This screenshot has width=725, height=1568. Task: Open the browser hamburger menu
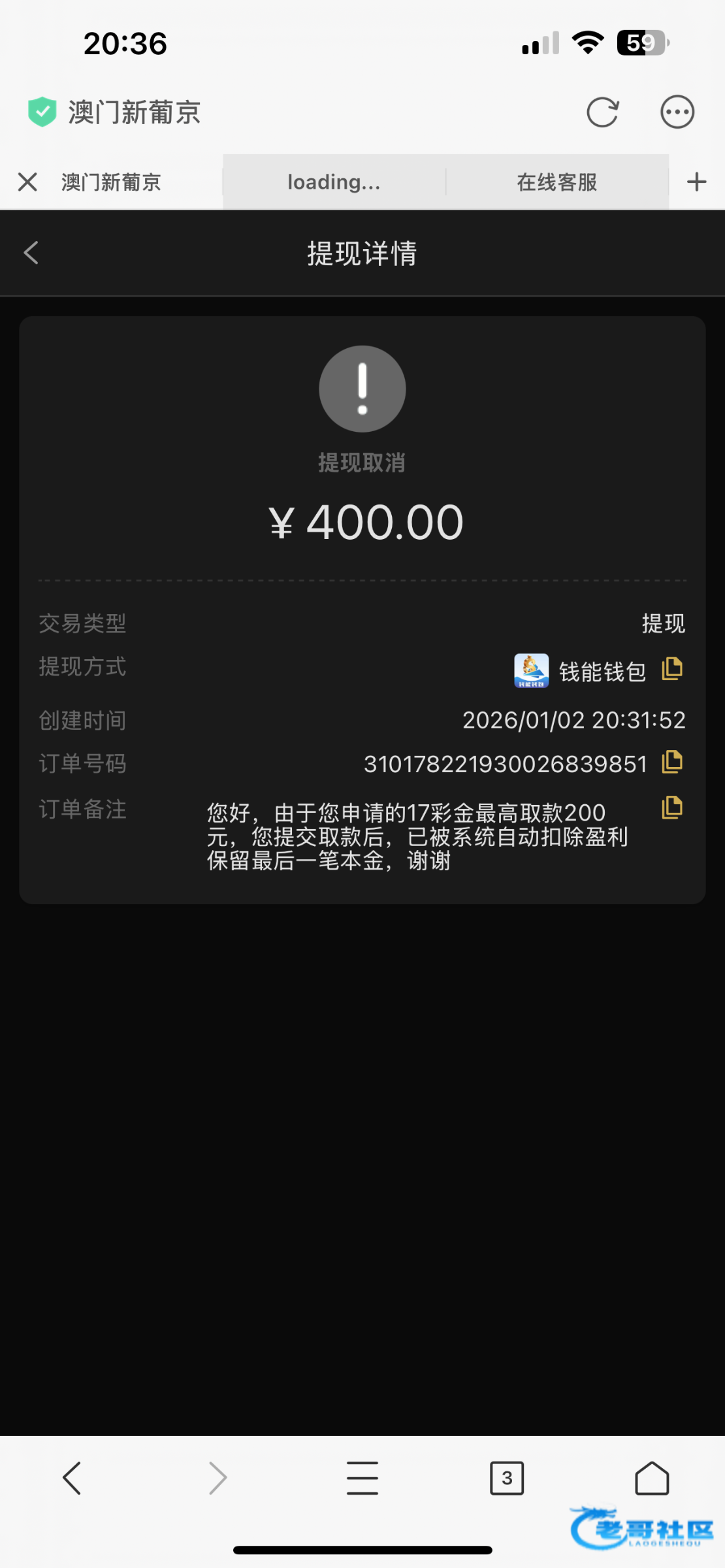(362, 1478)
